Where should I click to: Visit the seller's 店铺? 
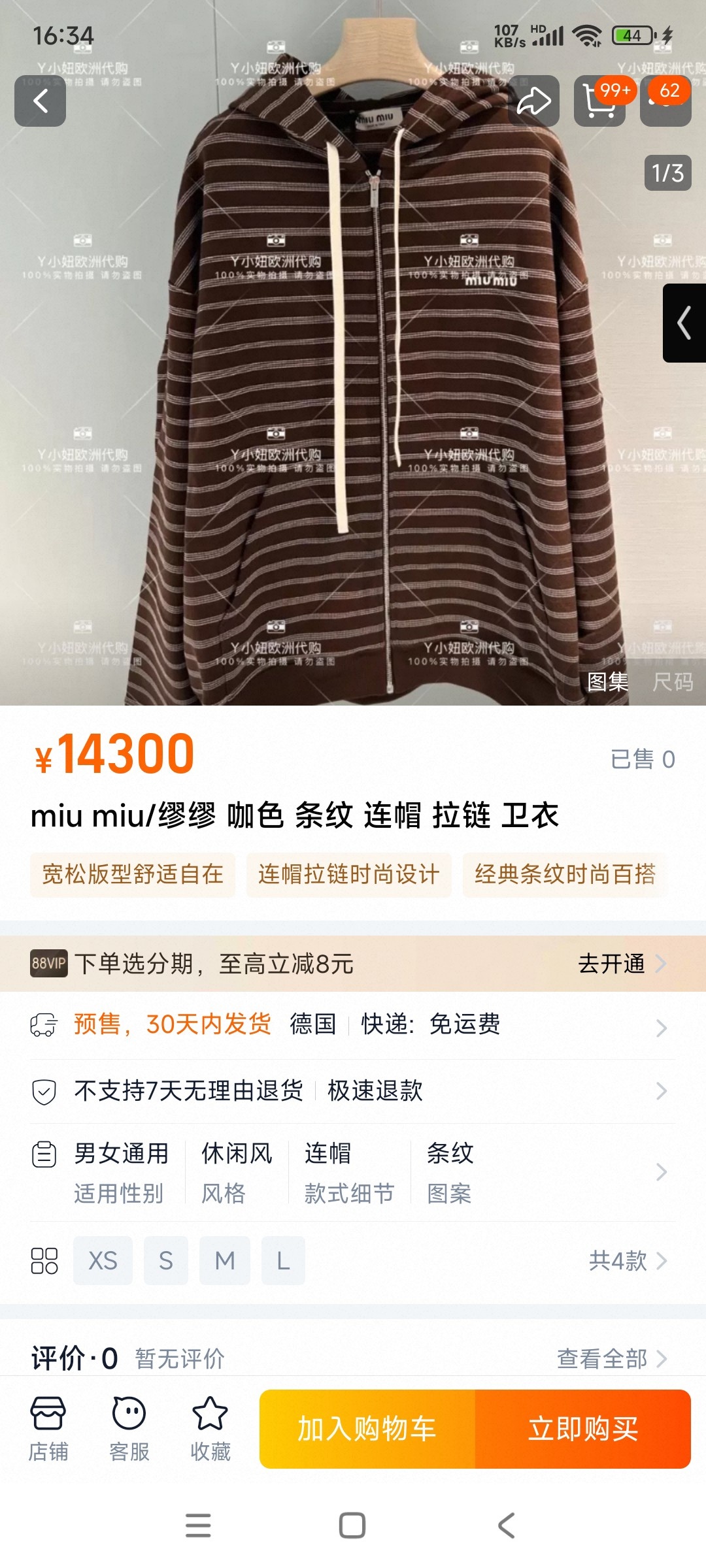click(48, 1429)
